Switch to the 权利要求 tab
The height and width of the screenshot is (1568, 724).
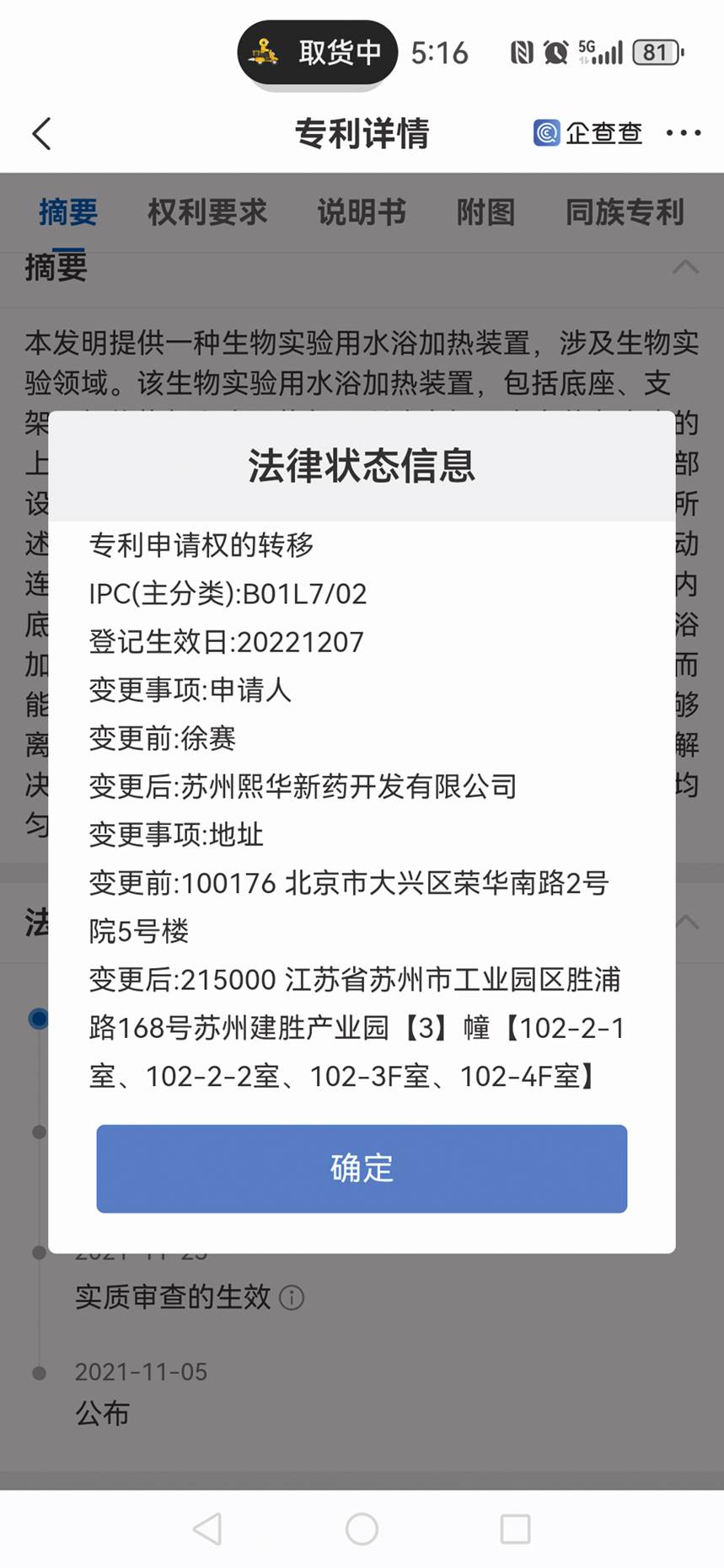(207, 212)
